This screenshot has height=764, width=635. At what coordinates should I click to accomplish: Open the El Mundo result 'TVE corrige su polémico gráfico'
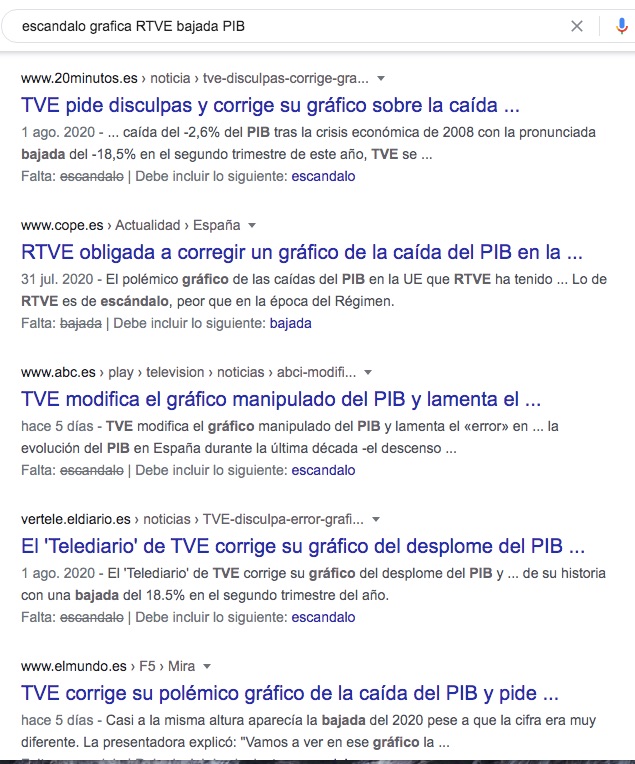289,693
